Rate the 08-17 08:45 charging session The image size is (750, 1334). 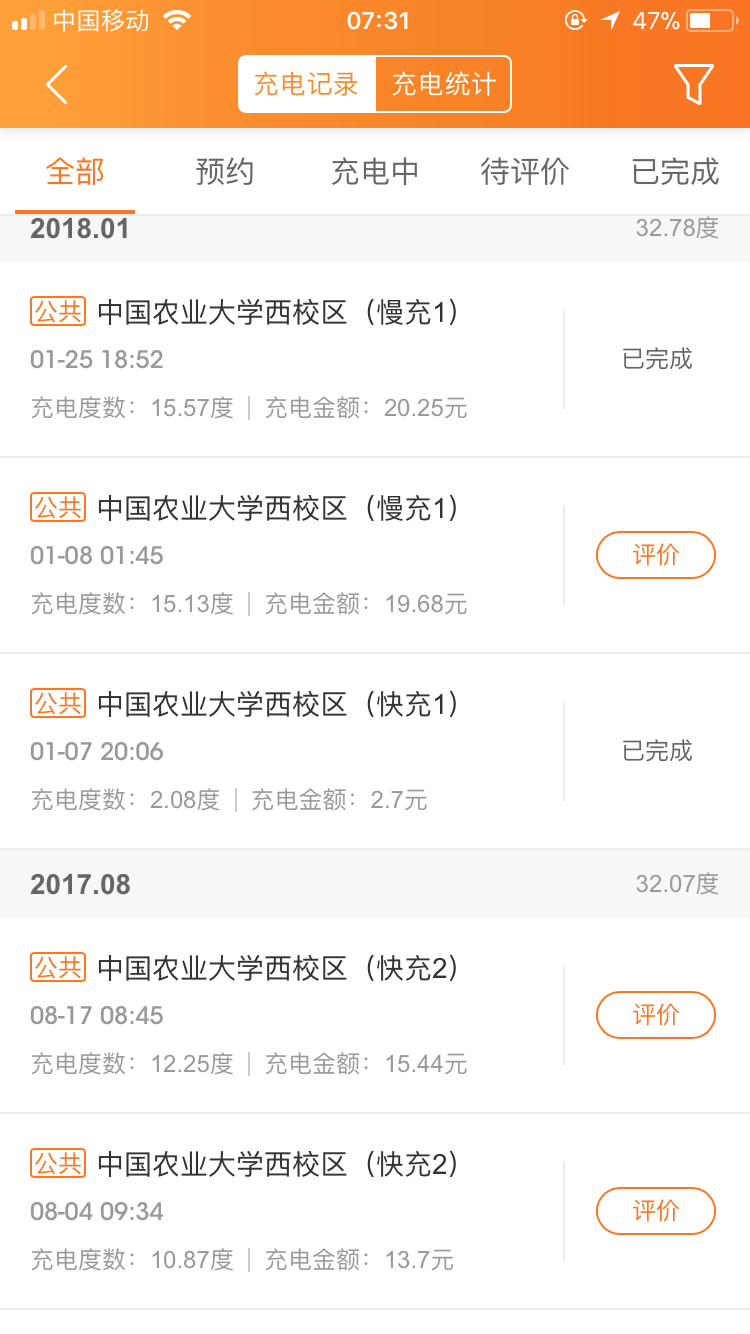click(x=656, y=1015)
